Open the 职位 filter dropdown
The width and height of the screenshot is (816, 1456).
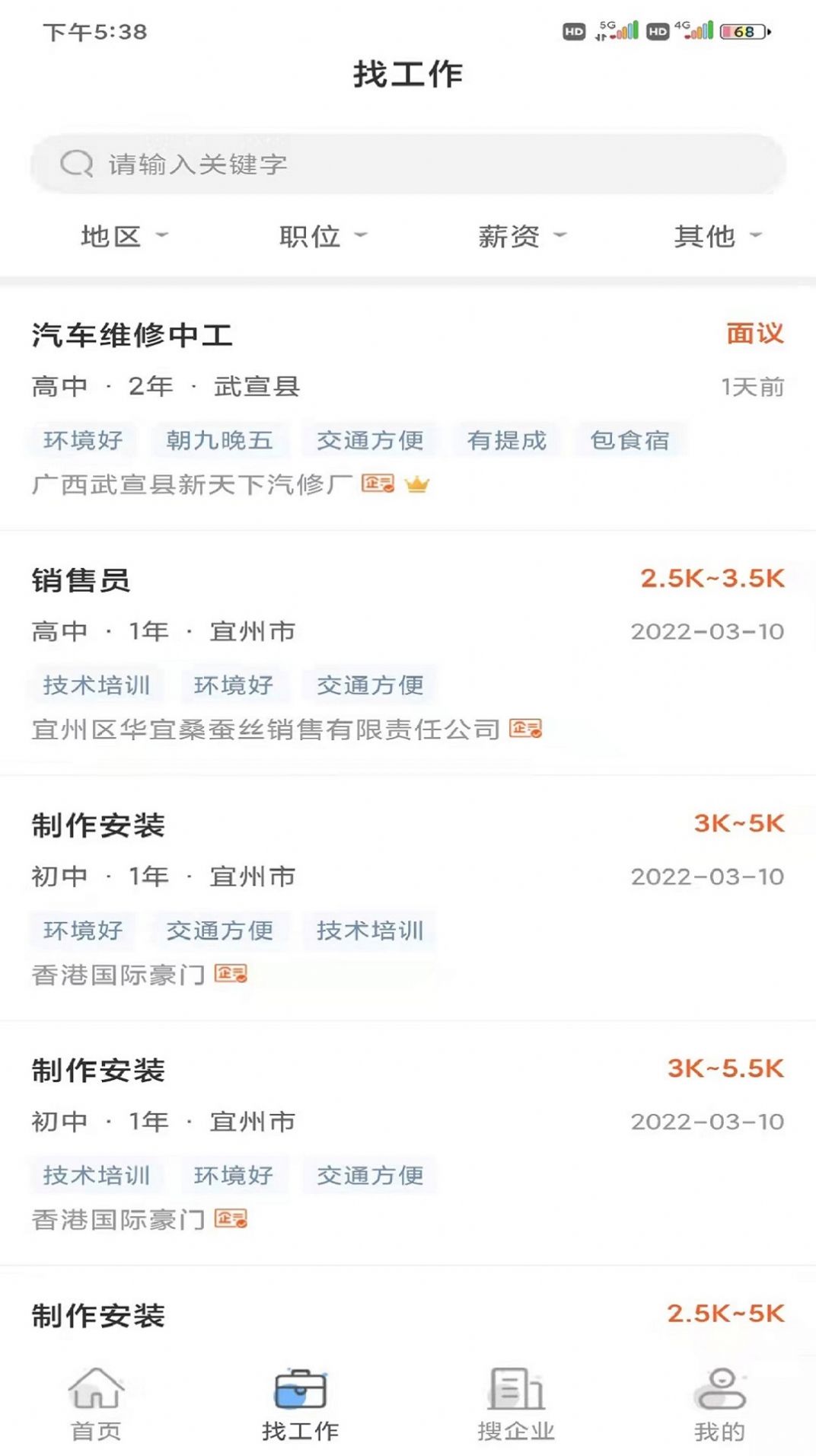pos(320,236)
